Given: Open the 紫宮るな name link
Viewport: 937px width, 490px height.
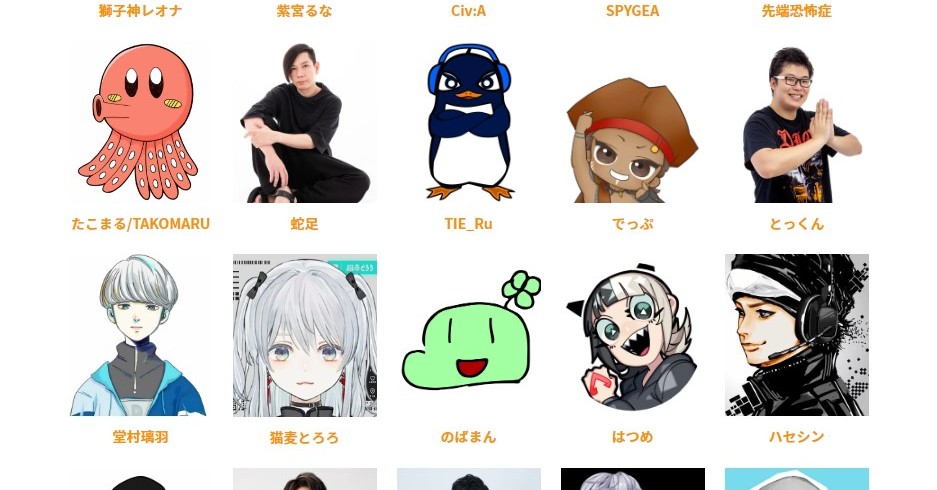Looking at the screenshot, I should coord(304,11).
